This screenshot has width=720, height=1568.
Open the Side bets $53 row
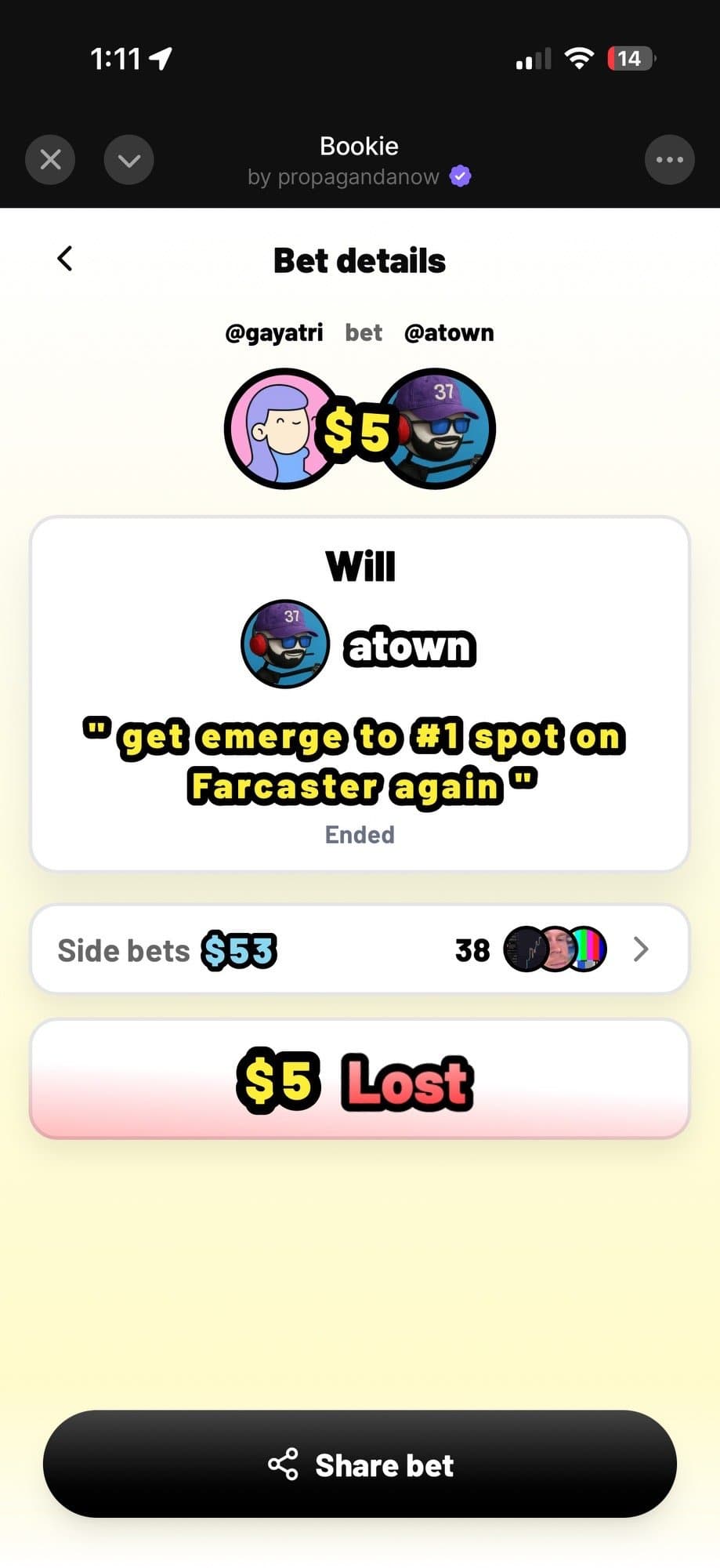click(360, 949)
